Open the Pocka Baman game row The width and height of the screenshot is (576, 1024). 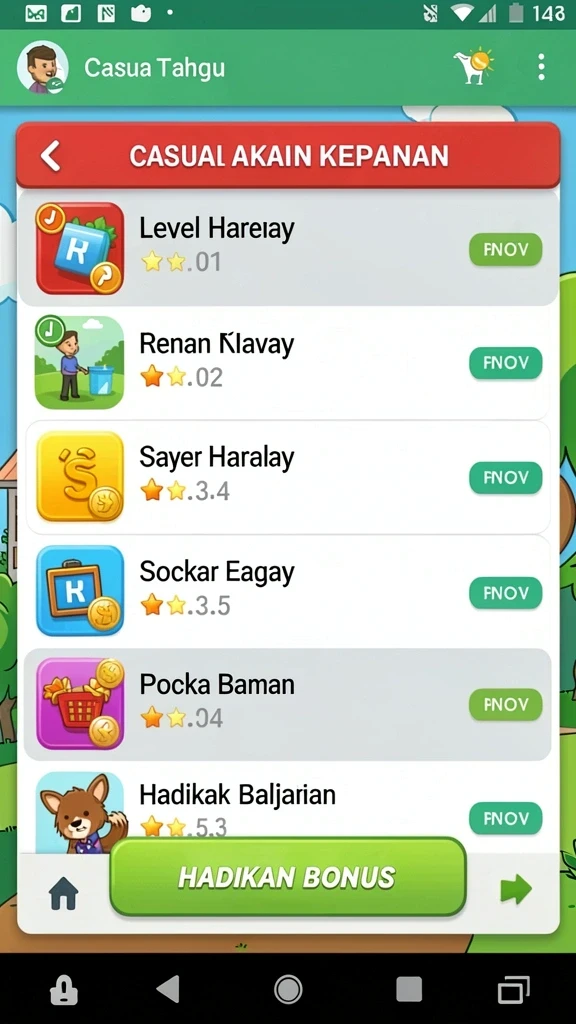288,705
